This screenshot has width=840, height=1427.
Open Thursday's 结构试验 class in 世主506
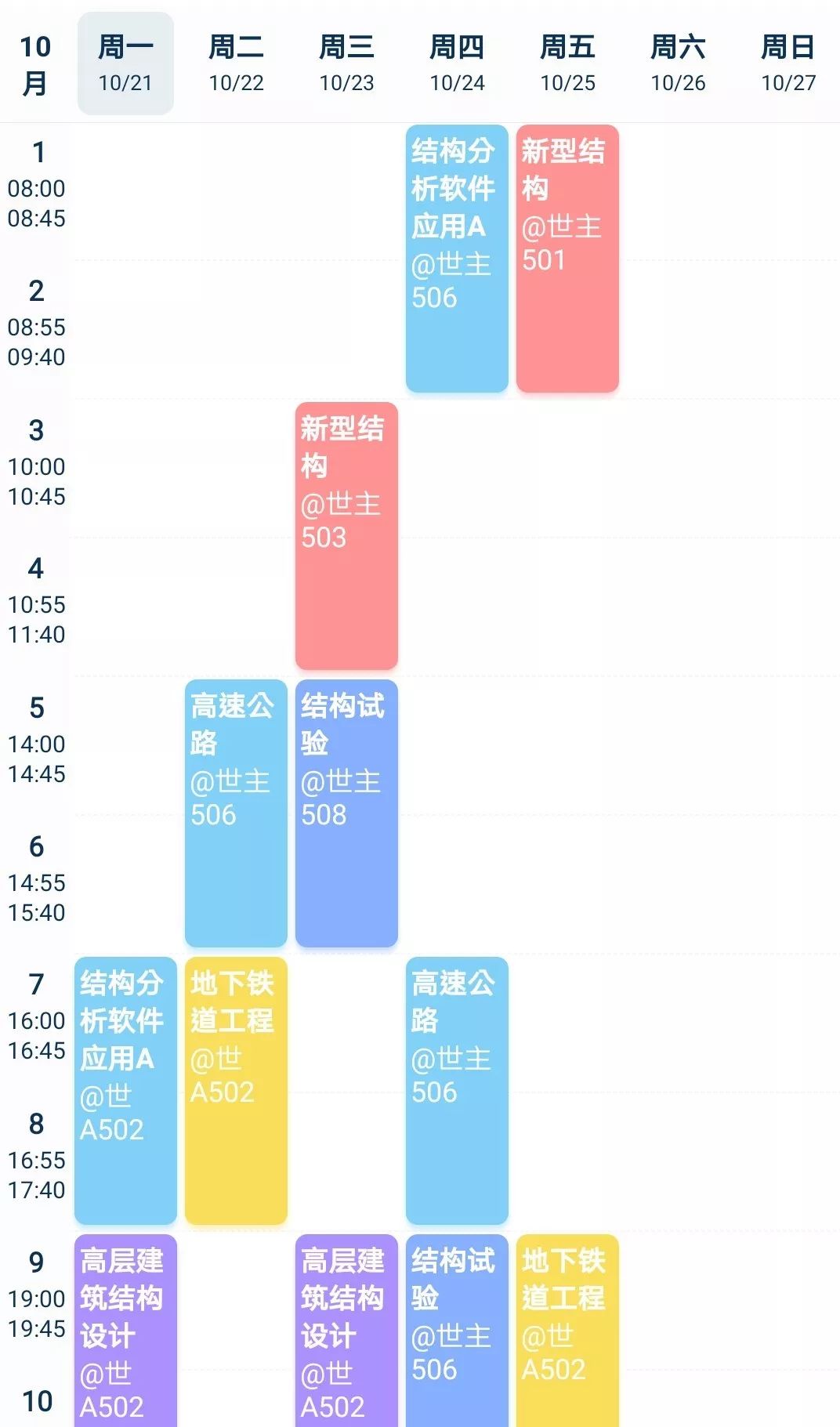click(x=457, y=1331)
